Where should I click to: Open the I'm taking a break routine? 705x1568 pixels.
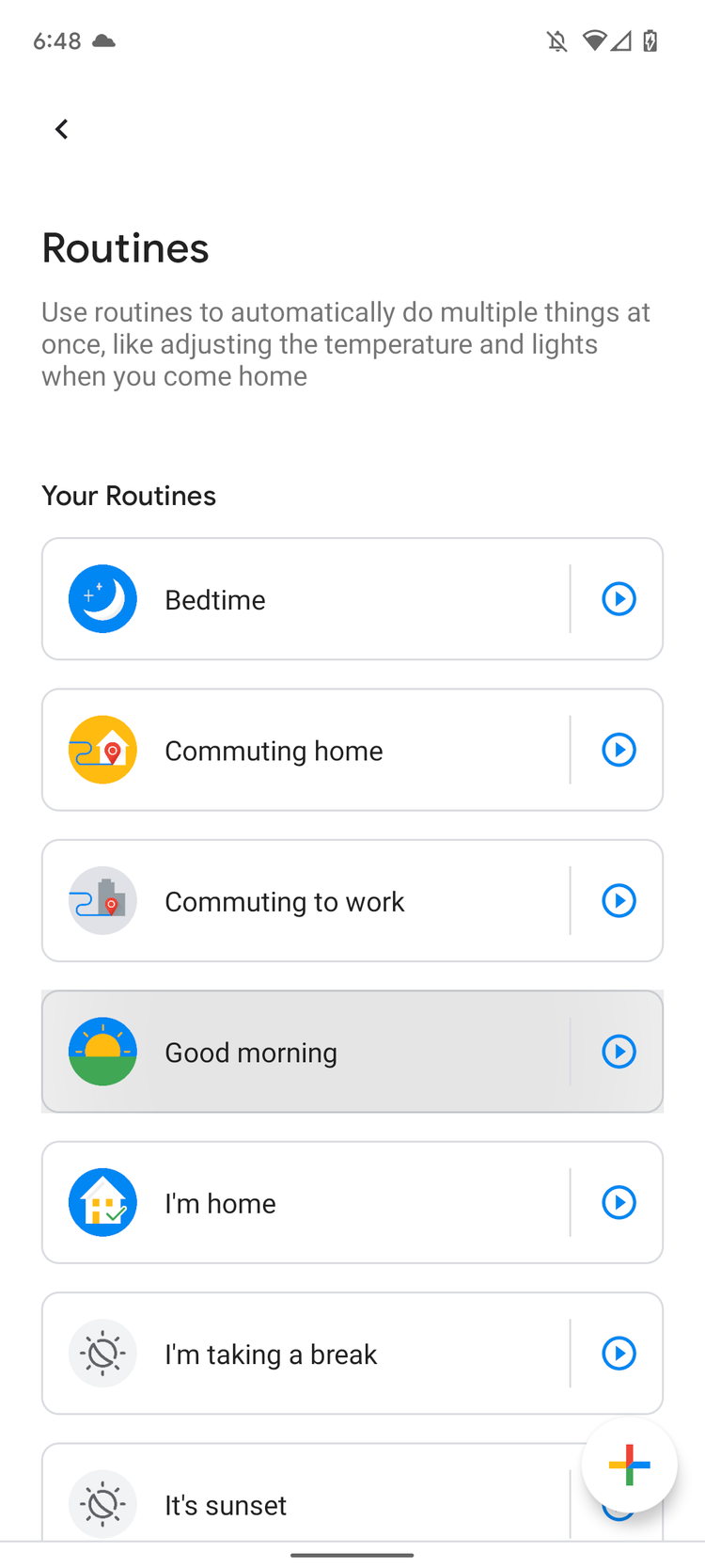305,1354
